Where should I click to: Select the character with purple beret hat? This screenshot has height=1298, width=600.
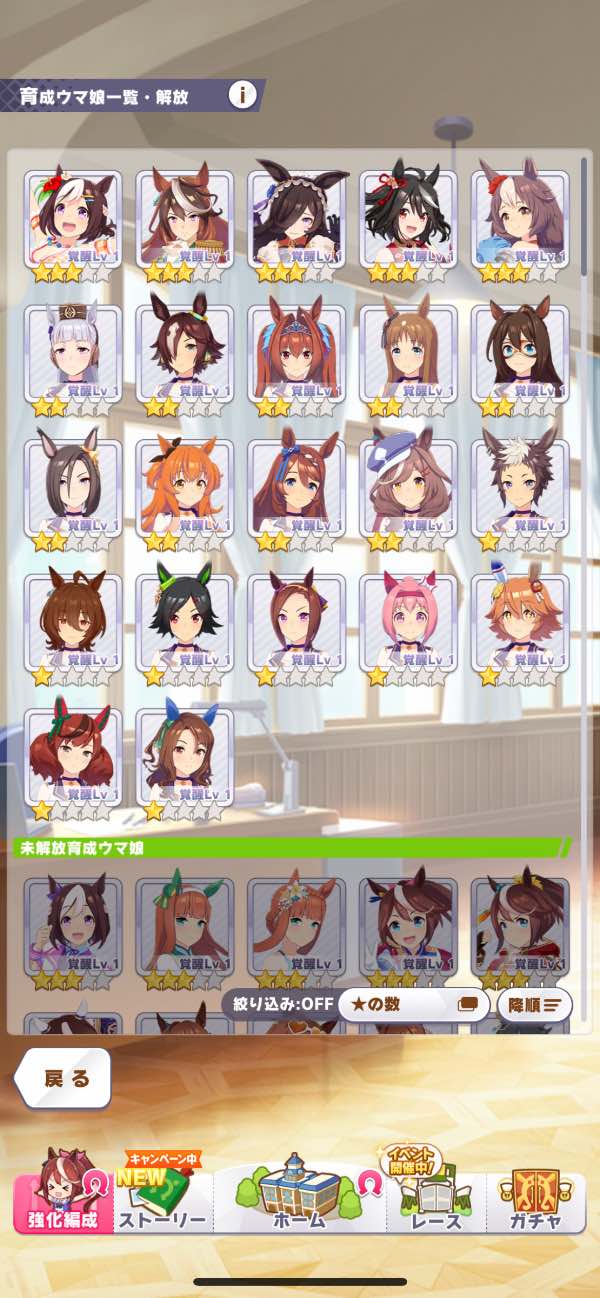(x=408, y=489)
